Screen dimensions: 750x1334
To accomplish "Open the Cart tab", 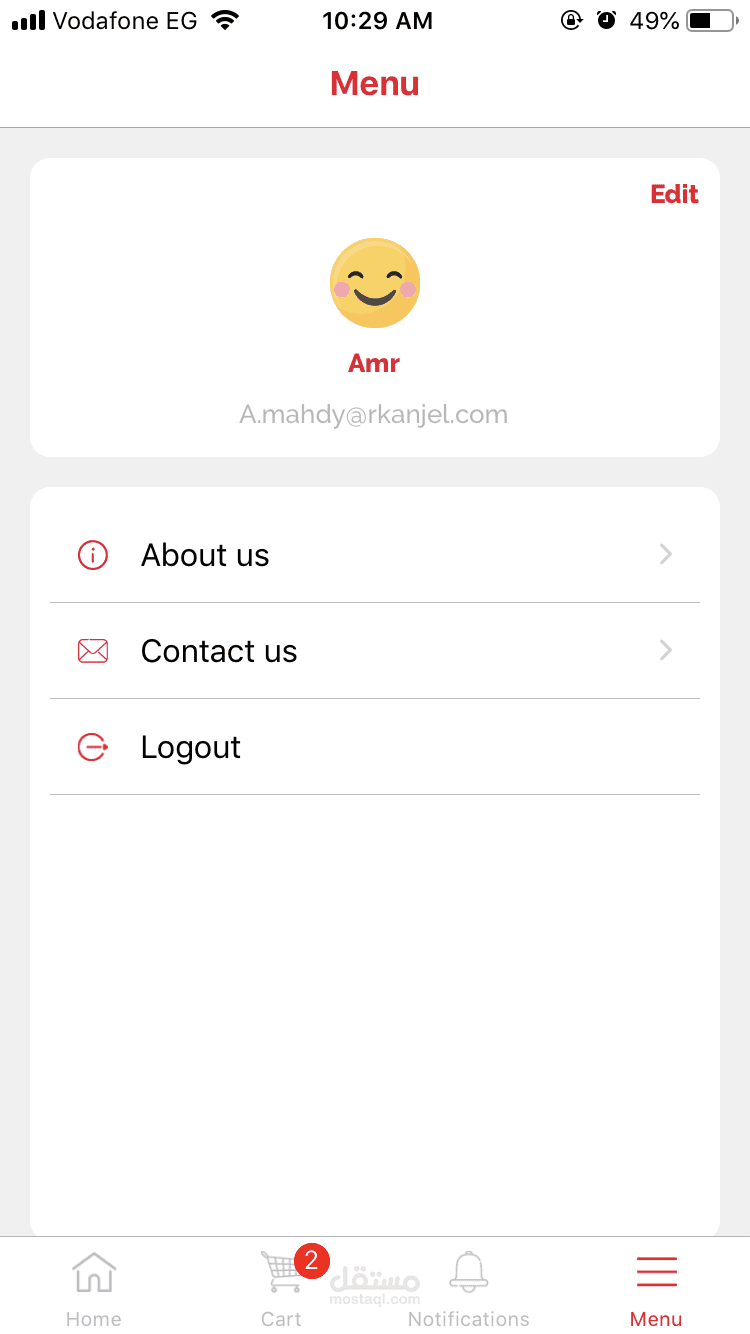I will [x=282, y=1288].
